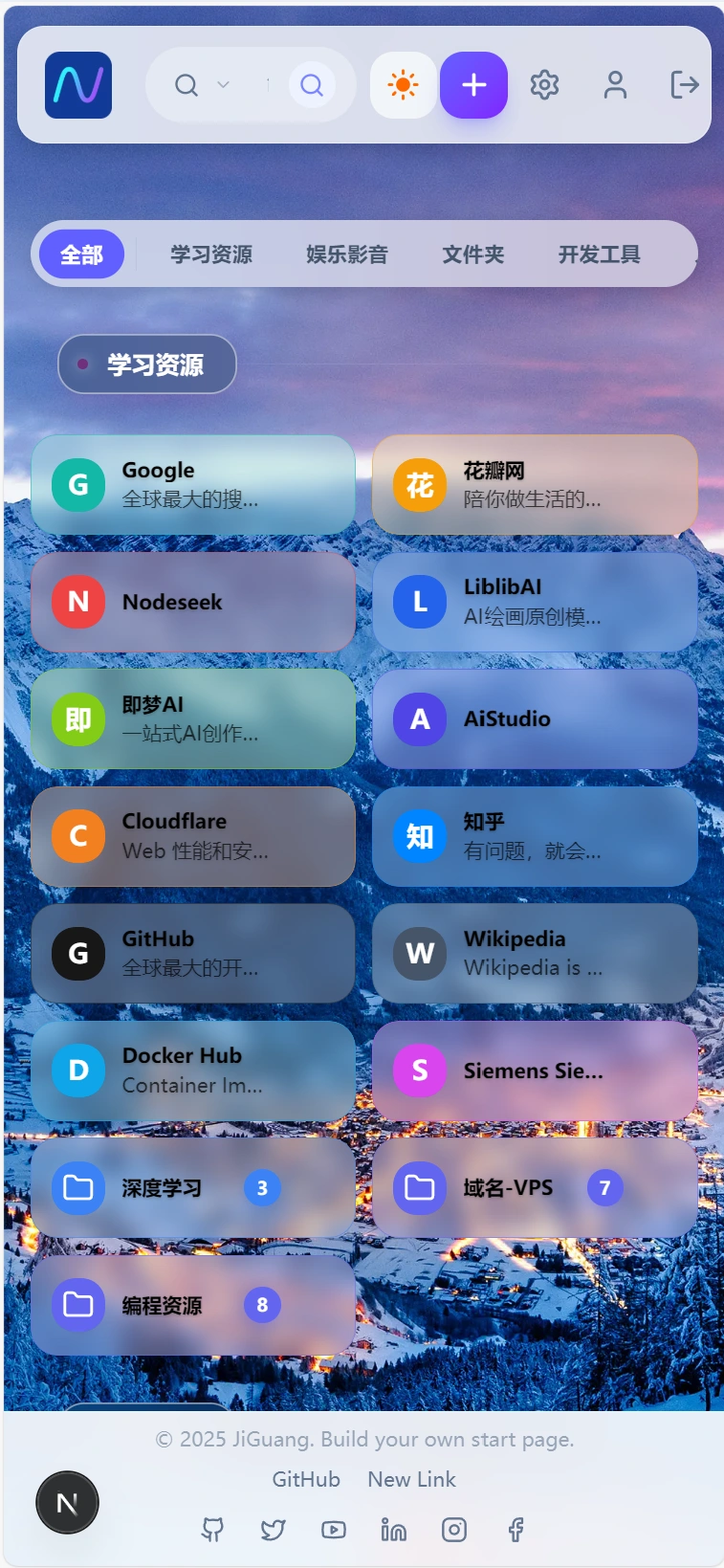This screenshot has width=724, height=1568.
Task: Toggle the sun light-mode theme button
Action: (403, 85)
